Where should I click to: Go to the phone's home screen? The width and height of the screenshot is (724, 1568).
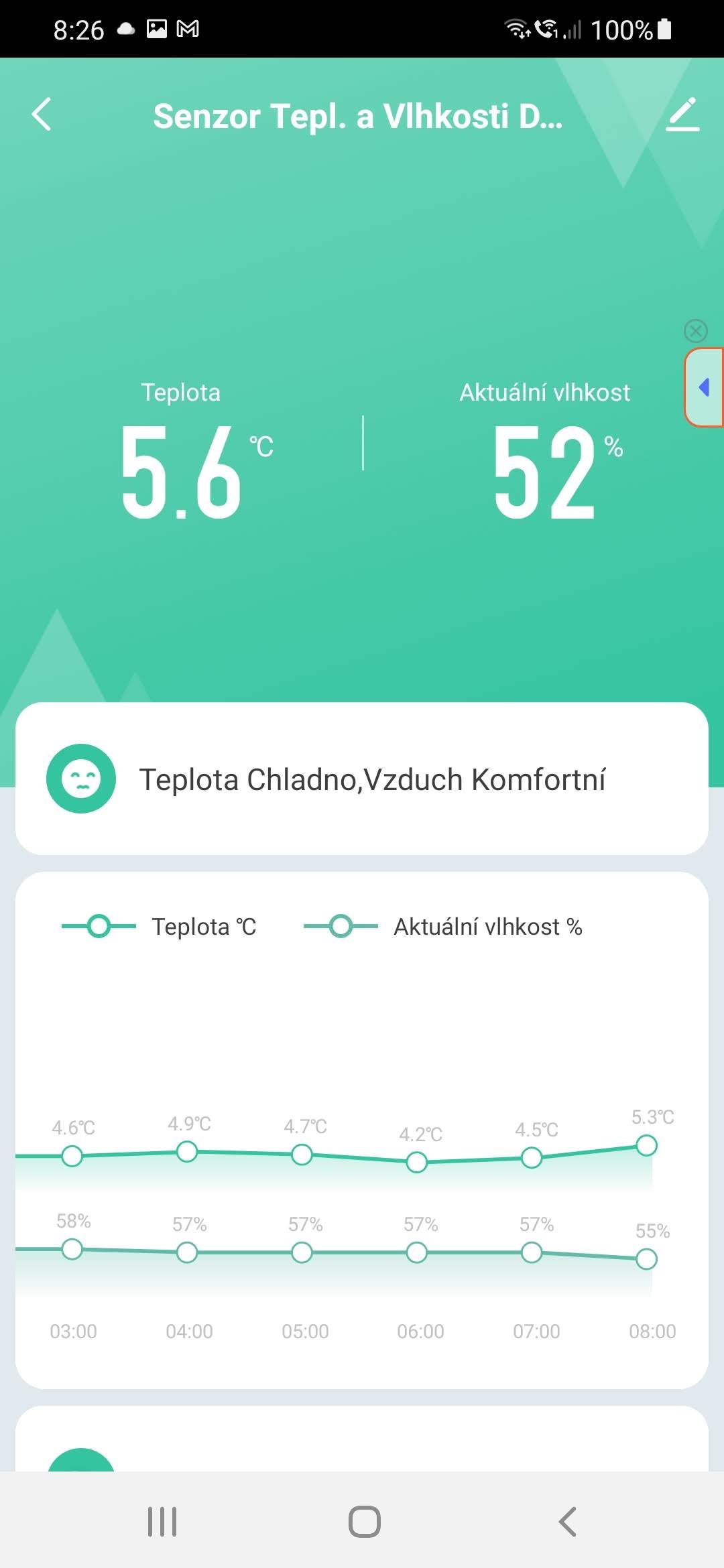(364, 1521)
